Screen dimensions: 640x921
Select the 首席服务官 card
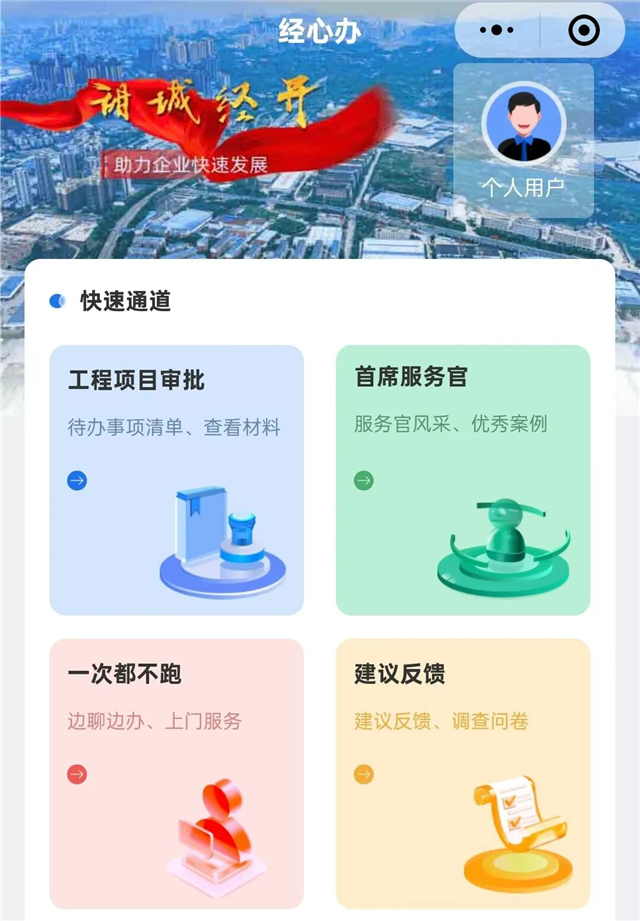tap(463, 480)
